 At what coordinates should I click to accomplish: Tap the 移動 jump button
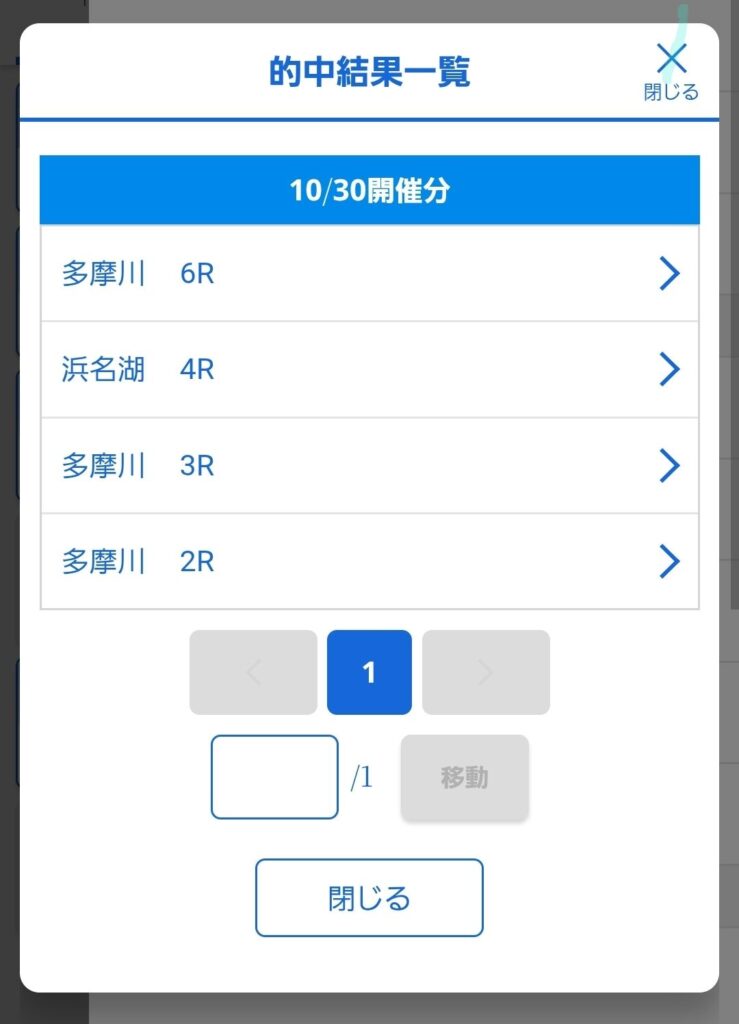465,777
